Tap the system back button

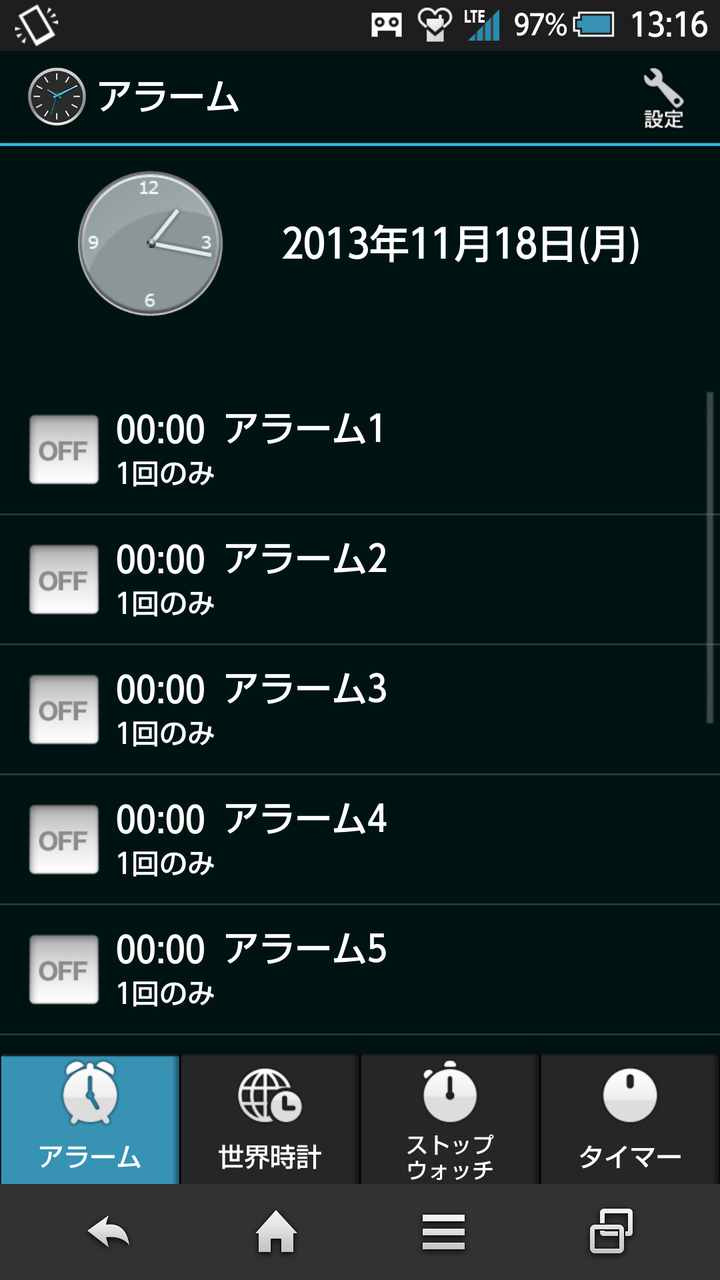[x=109, y=1233]
